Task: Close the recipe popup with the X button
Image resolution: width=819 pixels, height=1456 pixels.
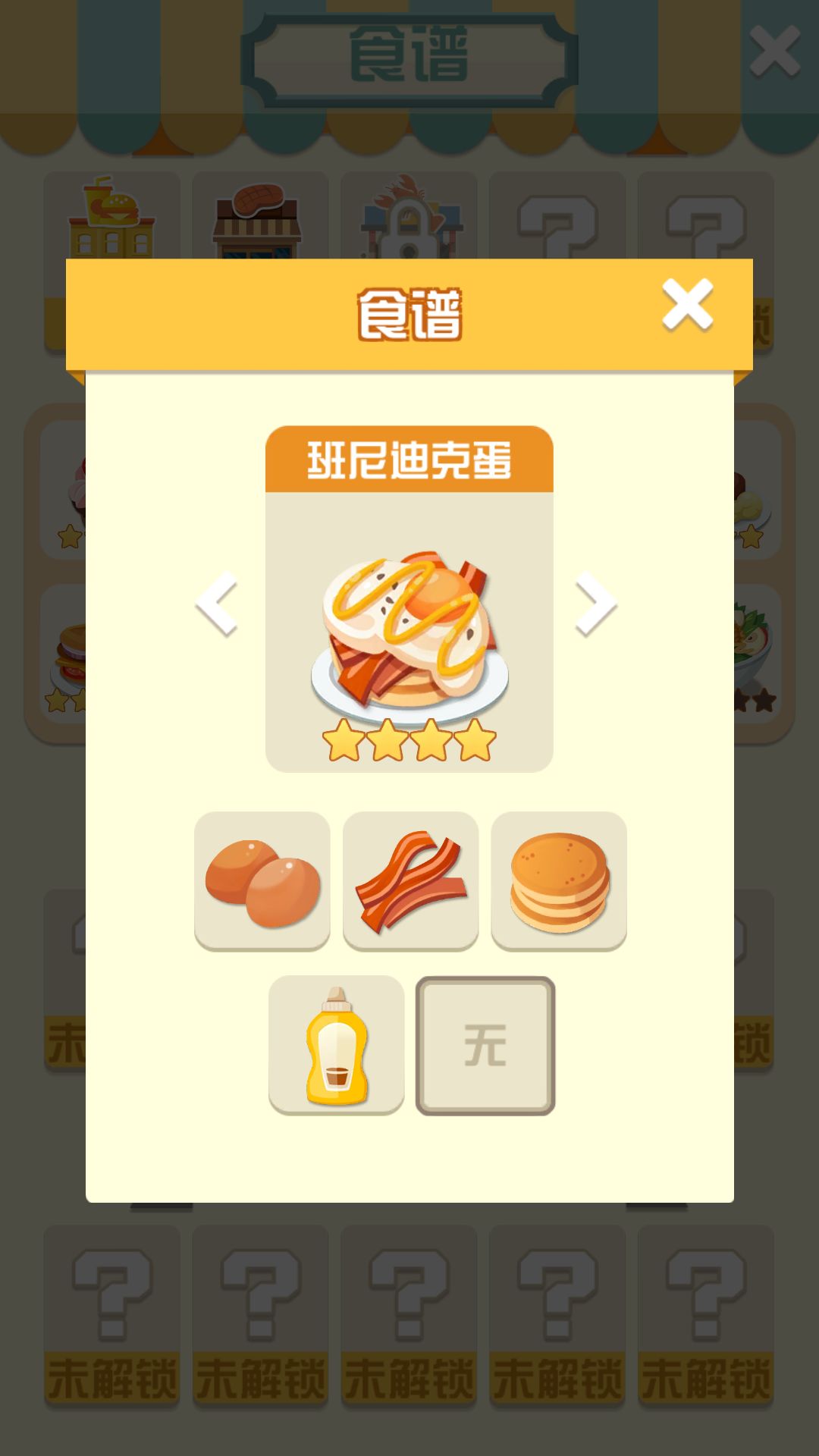Action: click(687, 302)
